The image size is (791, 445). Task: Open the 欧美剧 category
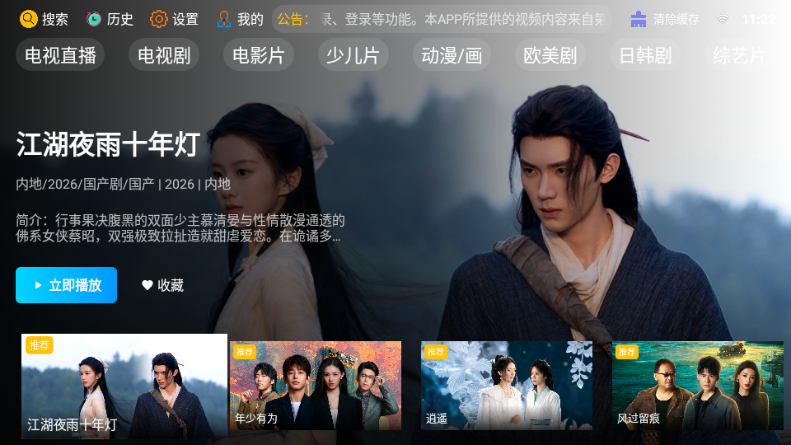[x=551, y=55]
